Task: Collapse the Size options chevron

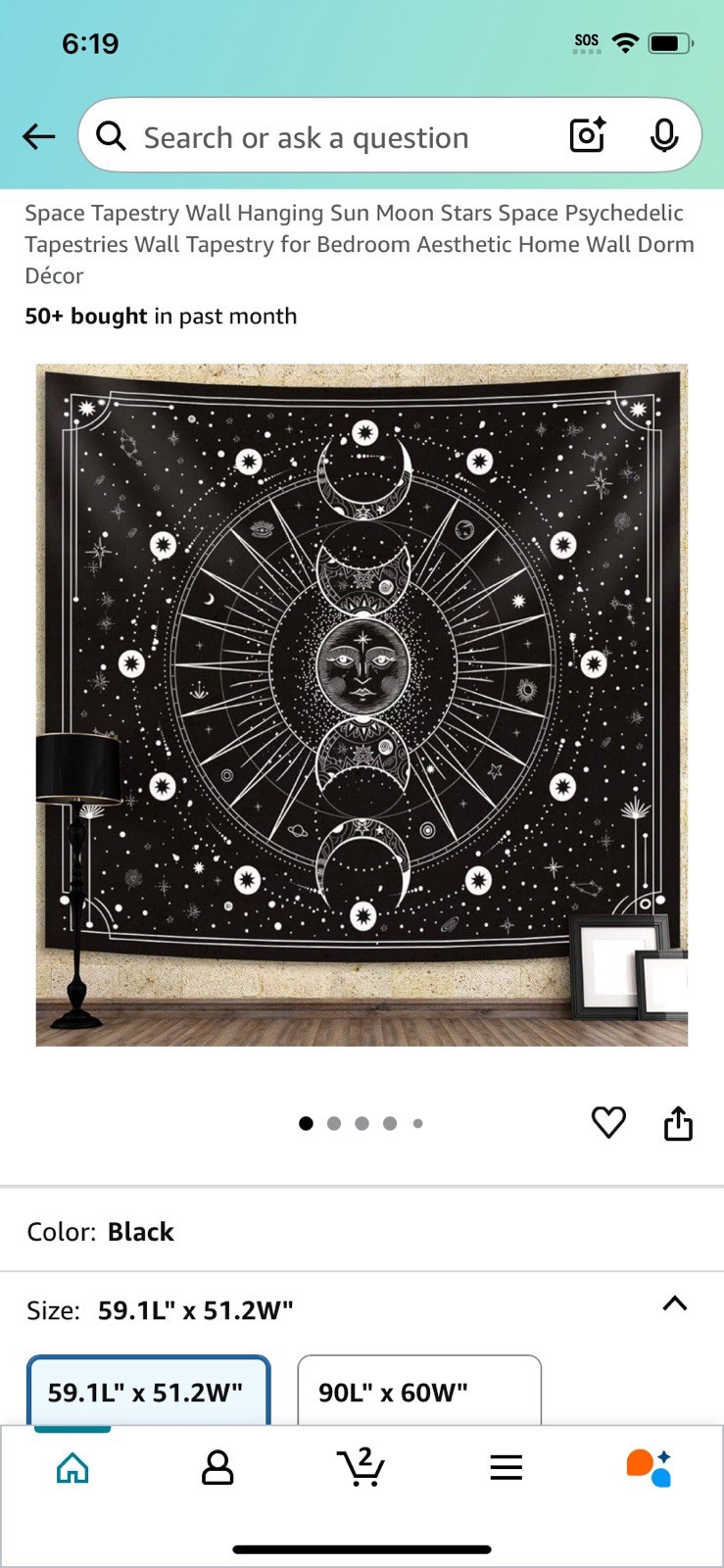Action: (675, 1304)
